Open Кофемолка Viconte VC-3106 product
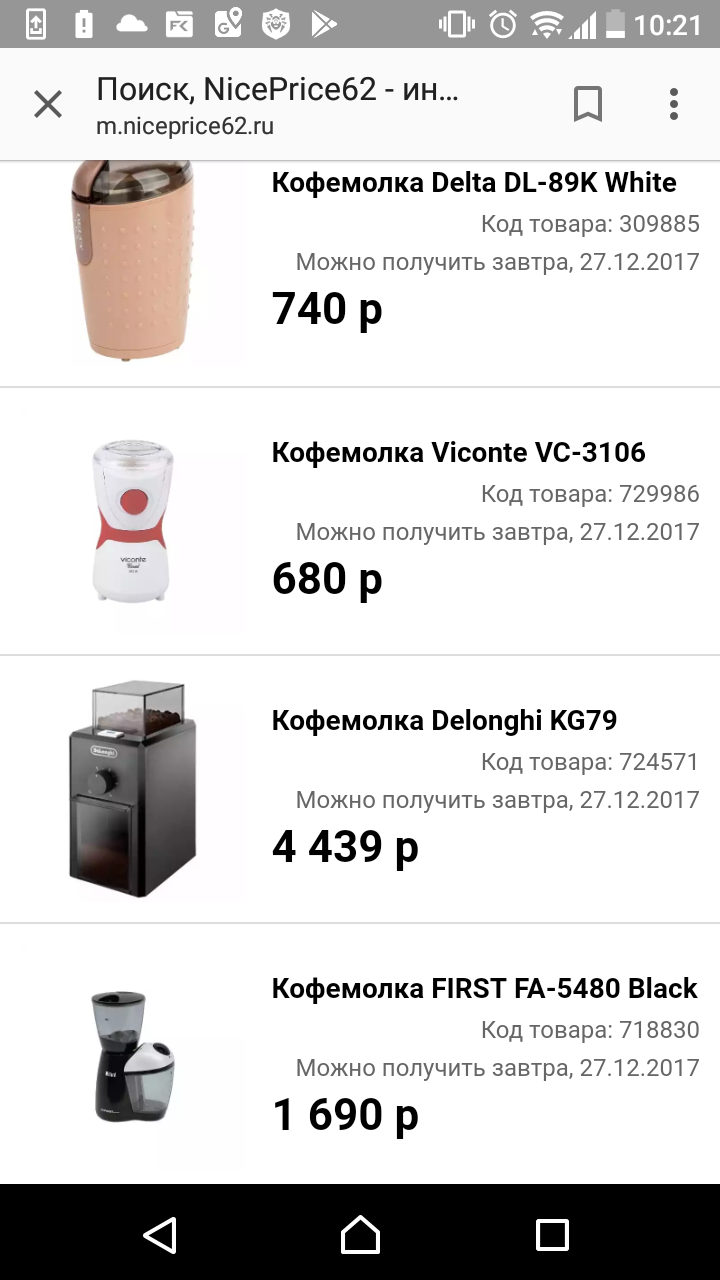Viewport: 720px width, 1280px height. coord(459,453)
